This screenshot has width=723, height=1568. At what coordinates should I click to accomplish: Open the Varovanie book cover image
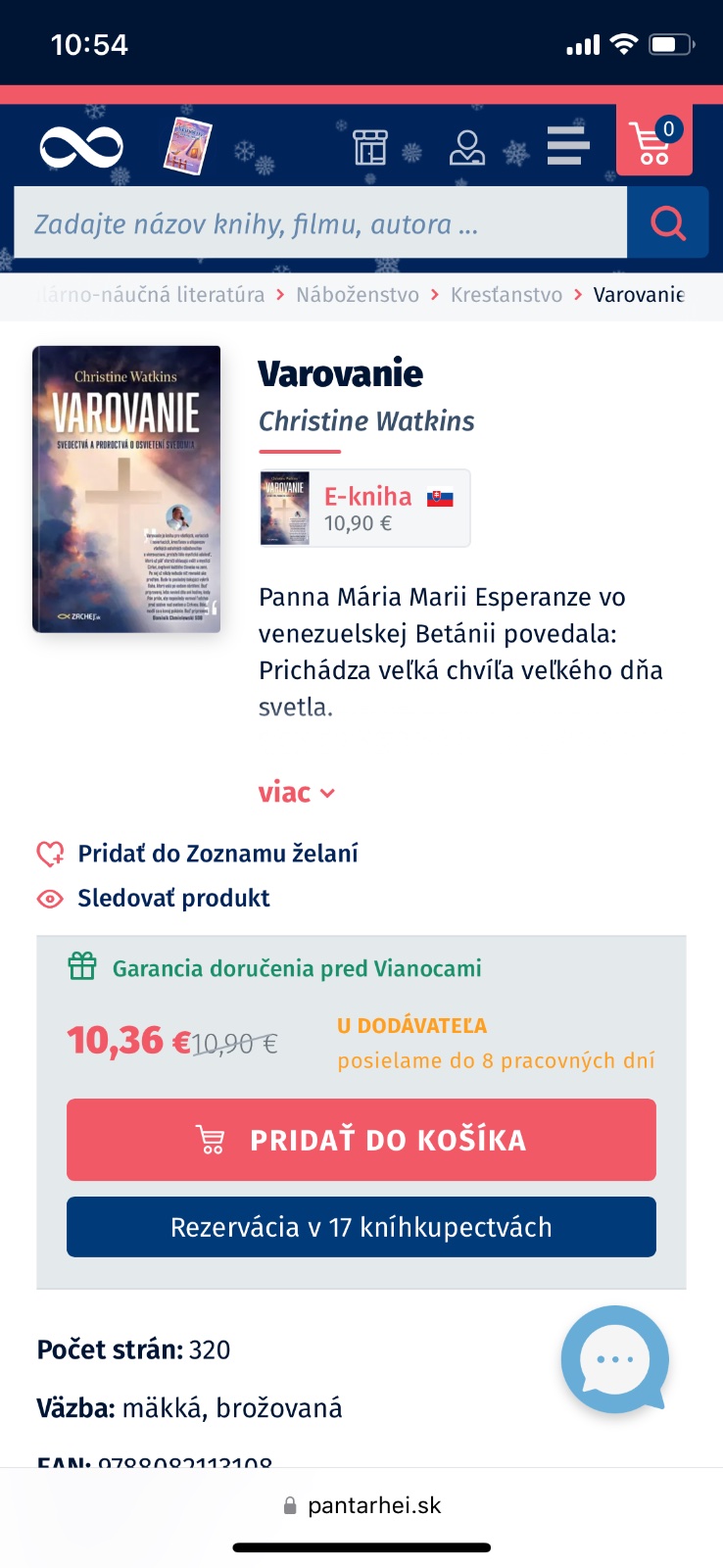click(x=126, y=489)
